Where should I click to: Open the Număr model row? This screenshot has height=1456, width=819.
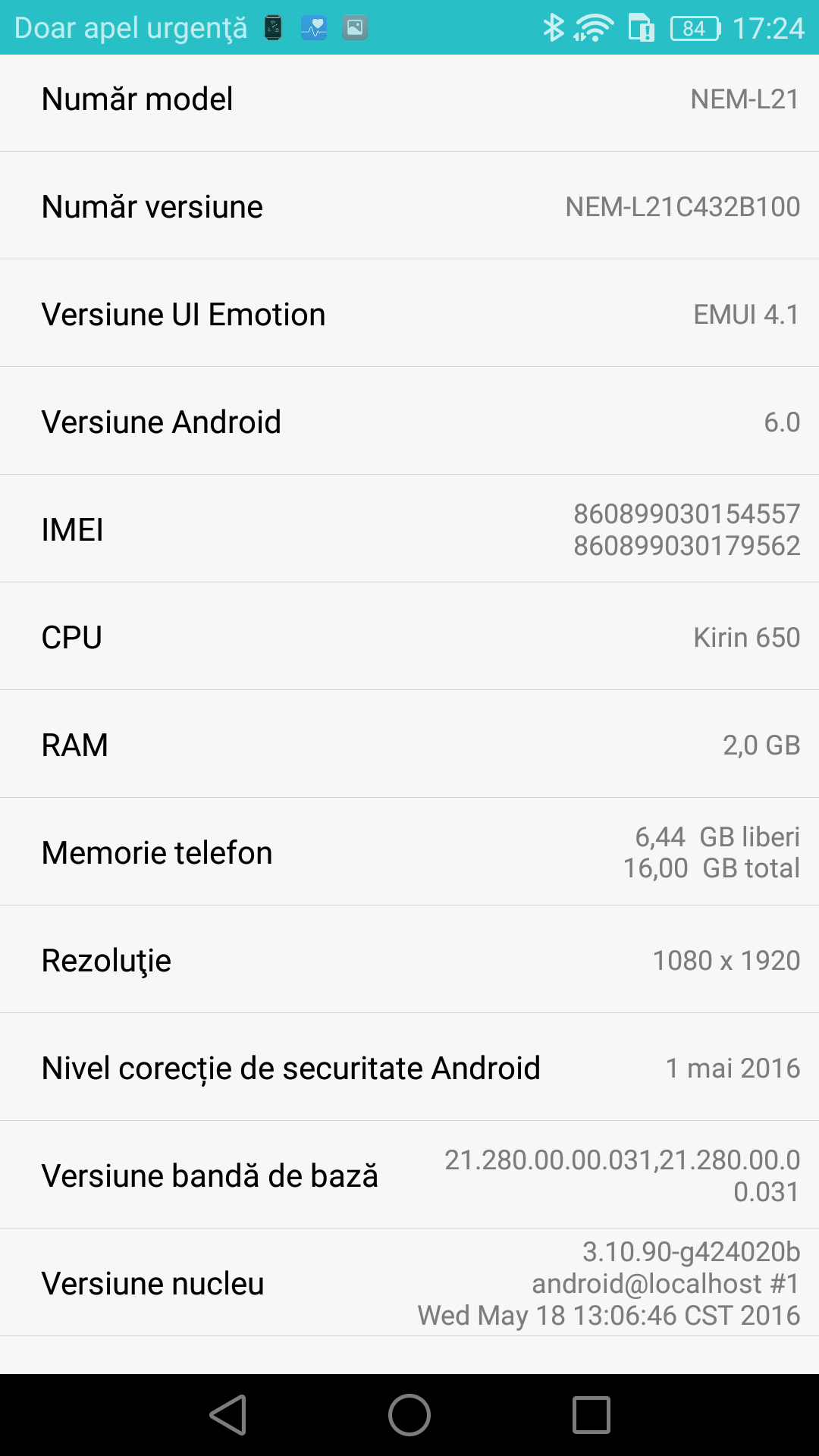point(409,99)
